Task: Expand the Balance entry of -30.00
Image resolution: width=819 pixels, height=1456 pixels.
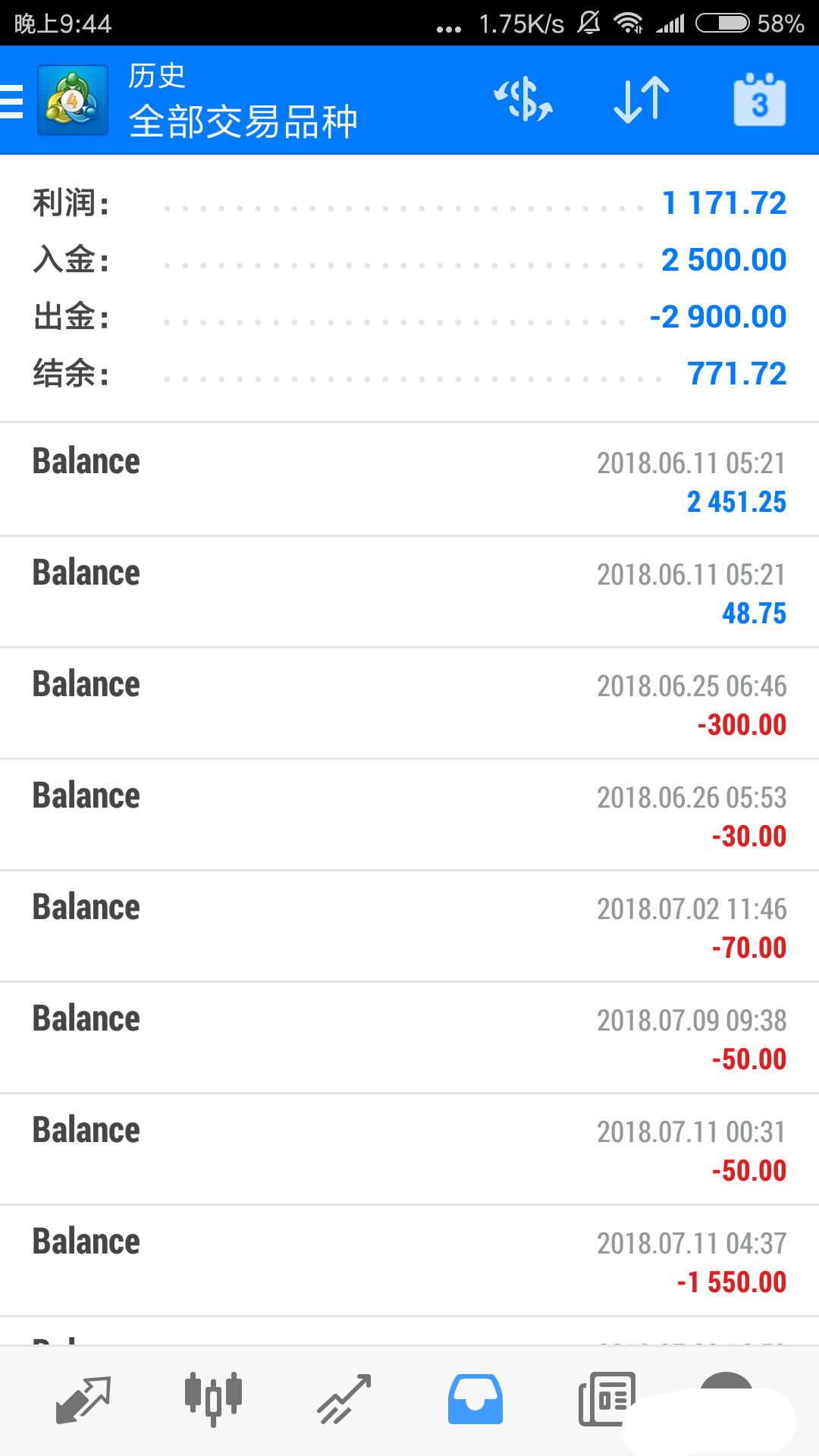Action: (x=409, y=814)
